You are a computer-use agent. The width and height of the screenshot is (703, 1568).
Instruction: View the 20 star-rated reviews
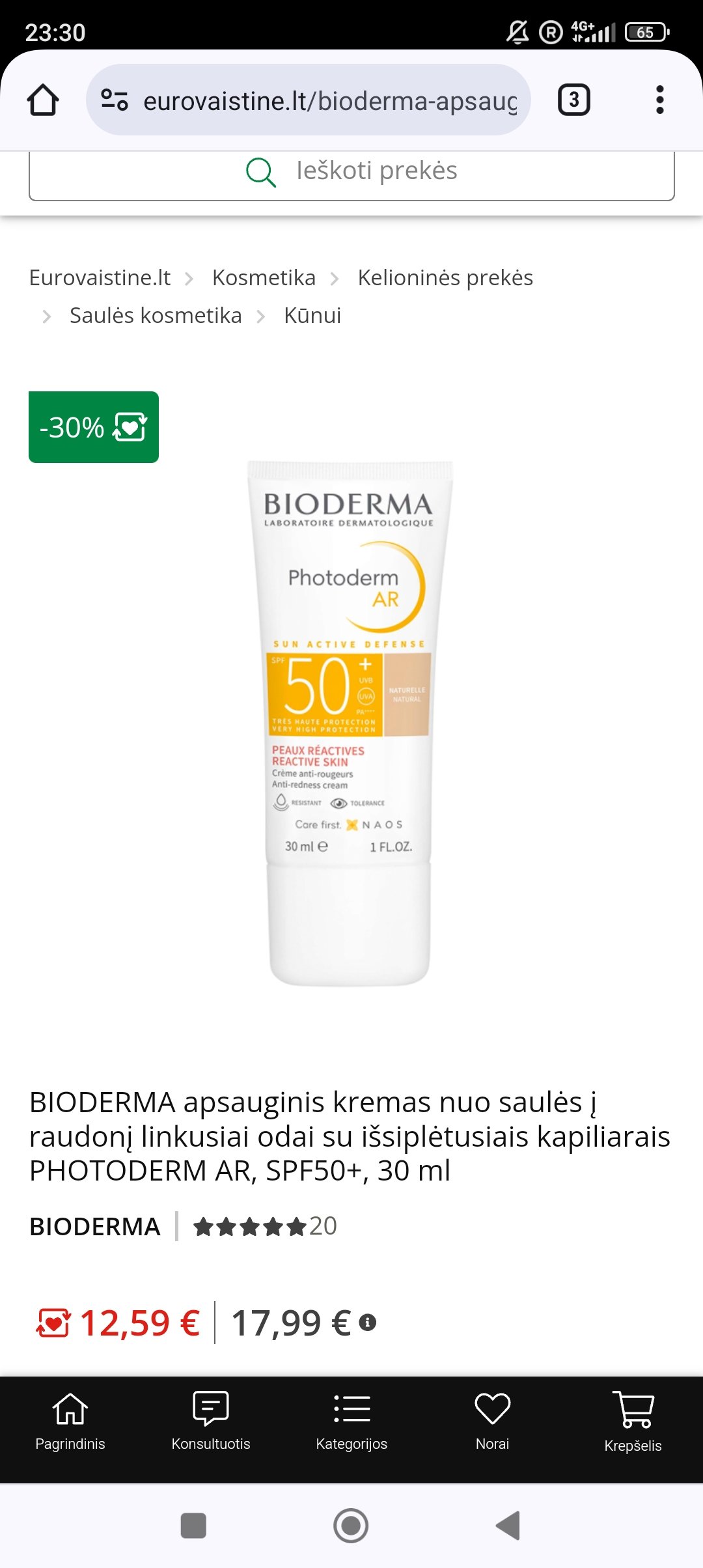pos(265,1227)
